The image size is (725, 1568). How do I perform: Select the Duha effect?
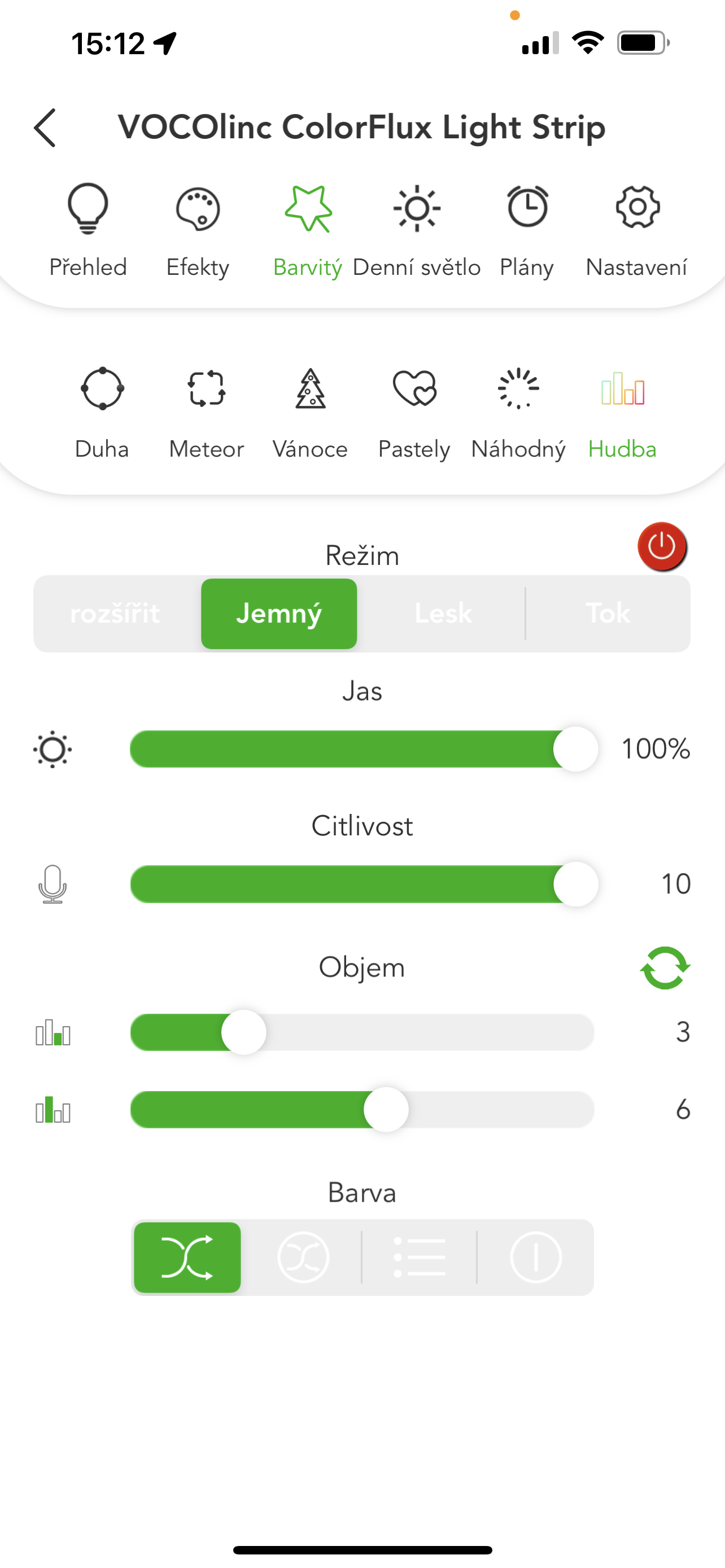[102, 411]
